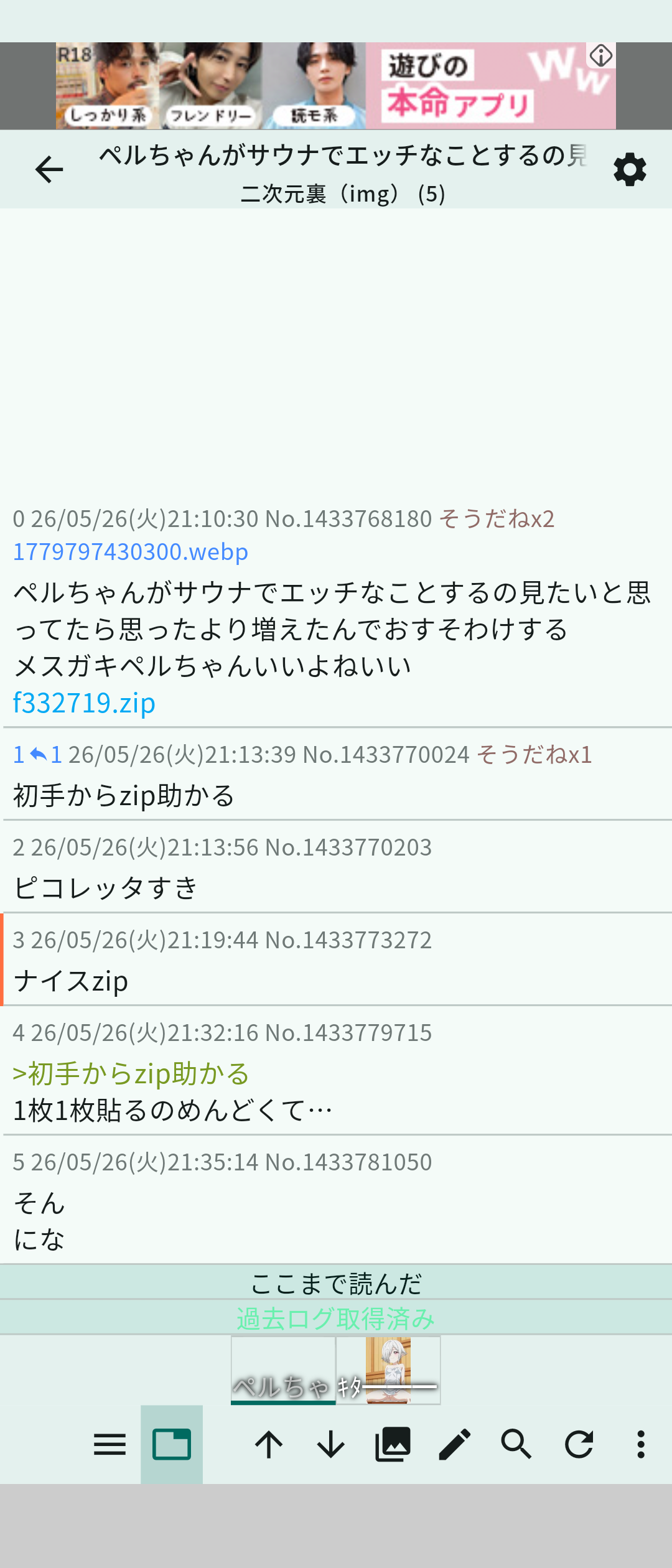Open the ad info icon on the banner
Image resolution: width=672 pixels, height=1568 pixels.
click(601, 56)
